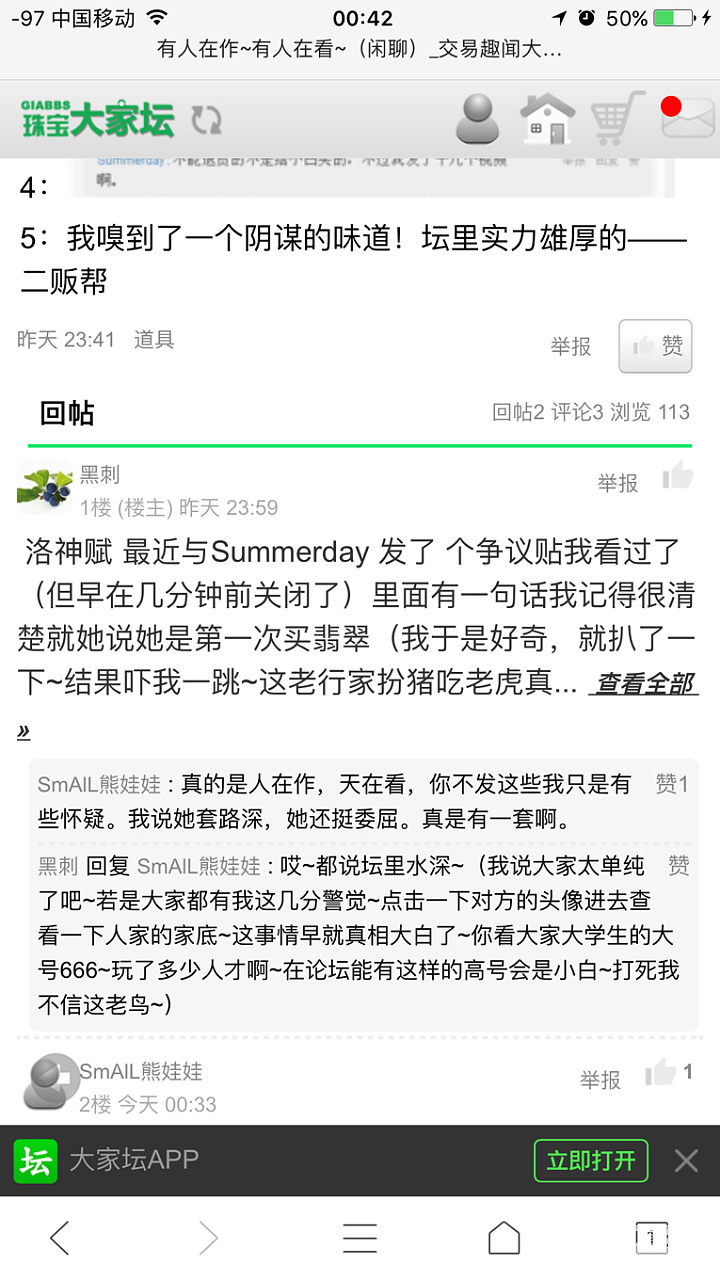Open the shopping cart

tap(617, 119)
